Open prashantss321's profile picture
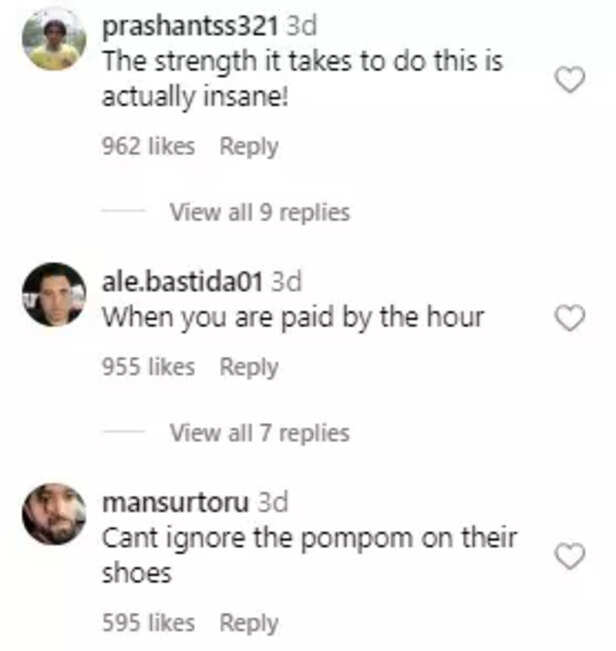Screen dimensions: 616x651 54,42
